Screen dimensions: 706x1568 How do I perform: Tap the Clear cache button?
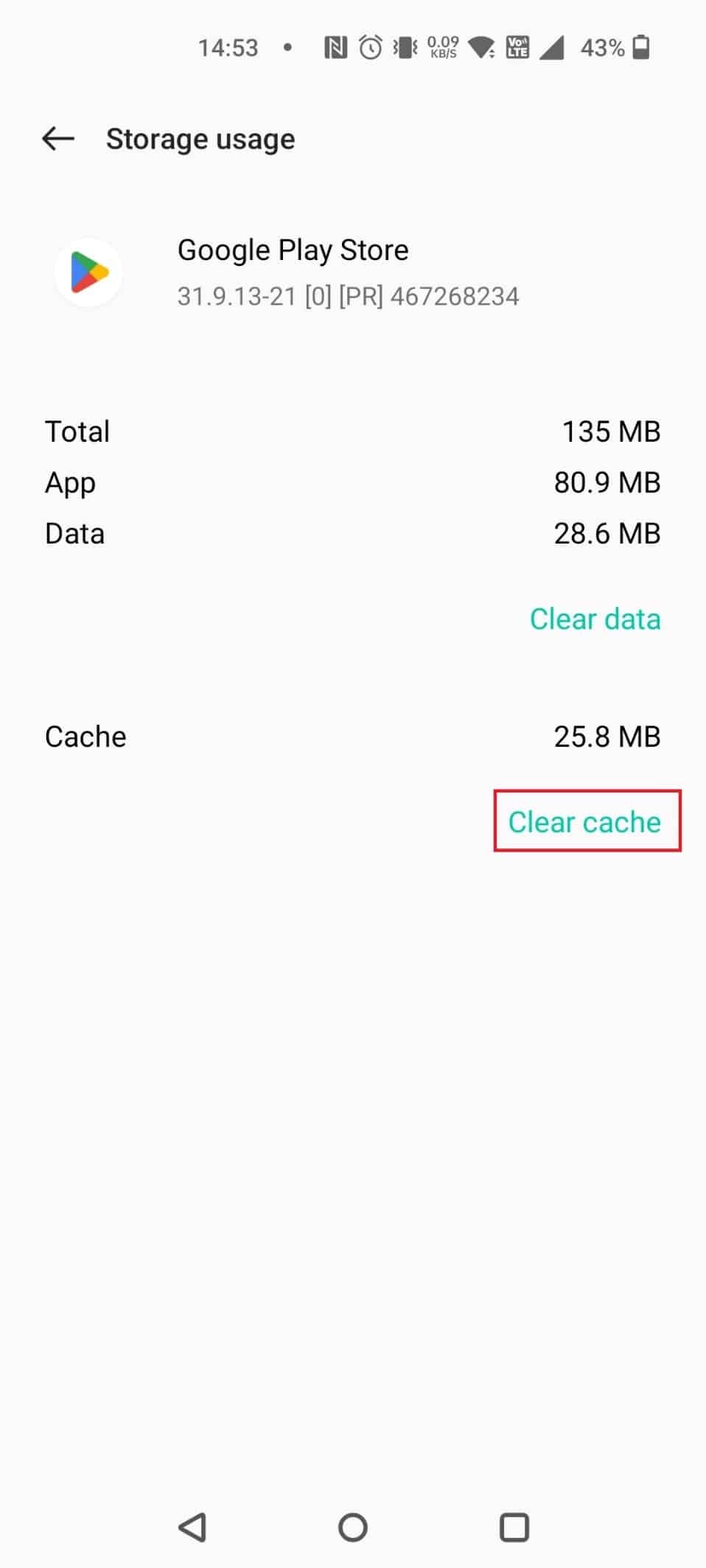click(586, 822)
